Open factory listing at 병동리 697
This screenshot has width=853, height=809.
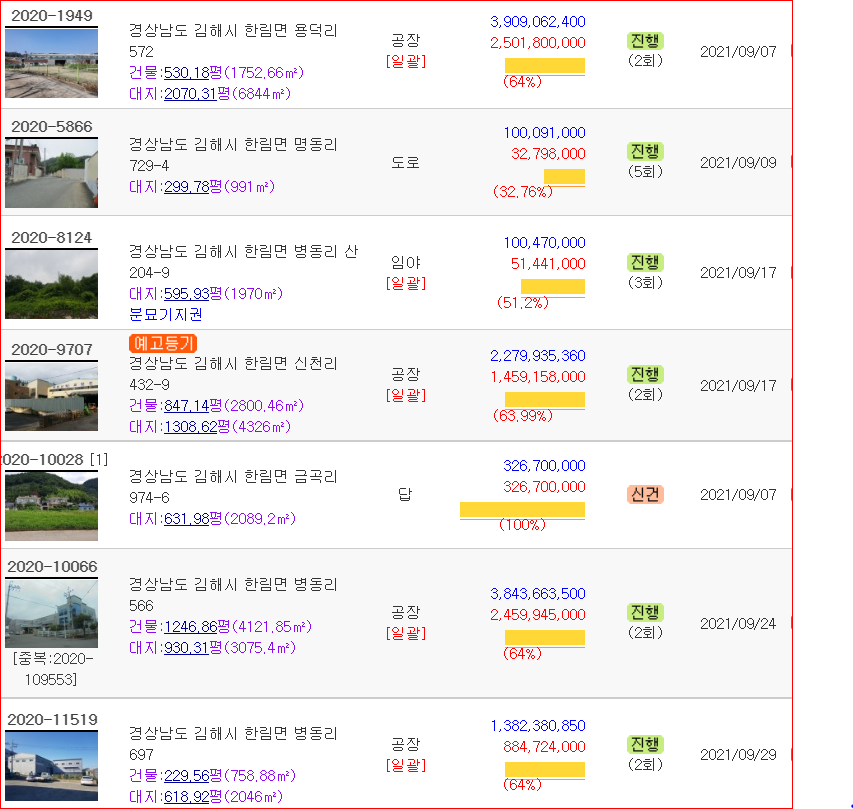coord(233,733)
